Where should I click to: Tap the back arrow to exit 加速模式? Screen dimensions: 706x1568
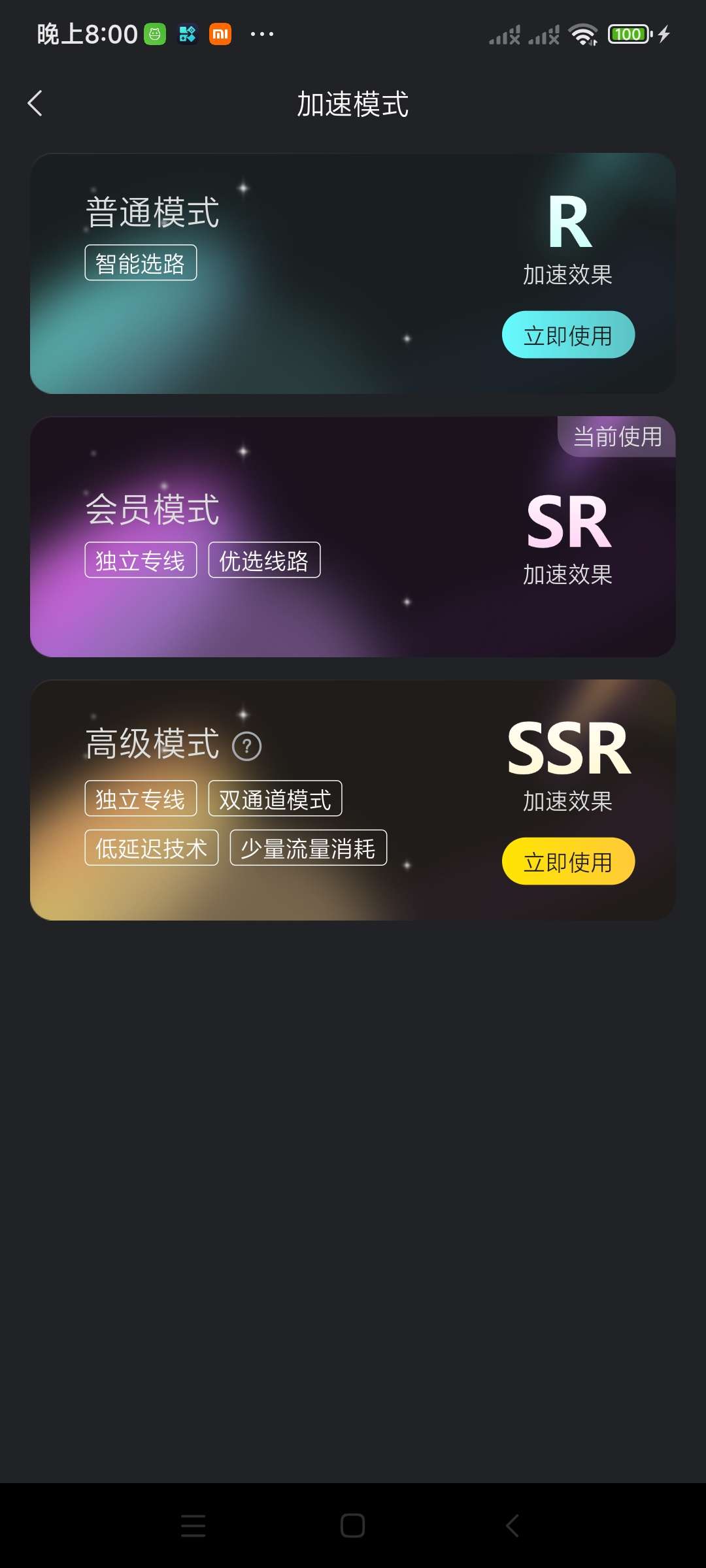(36, 103)
